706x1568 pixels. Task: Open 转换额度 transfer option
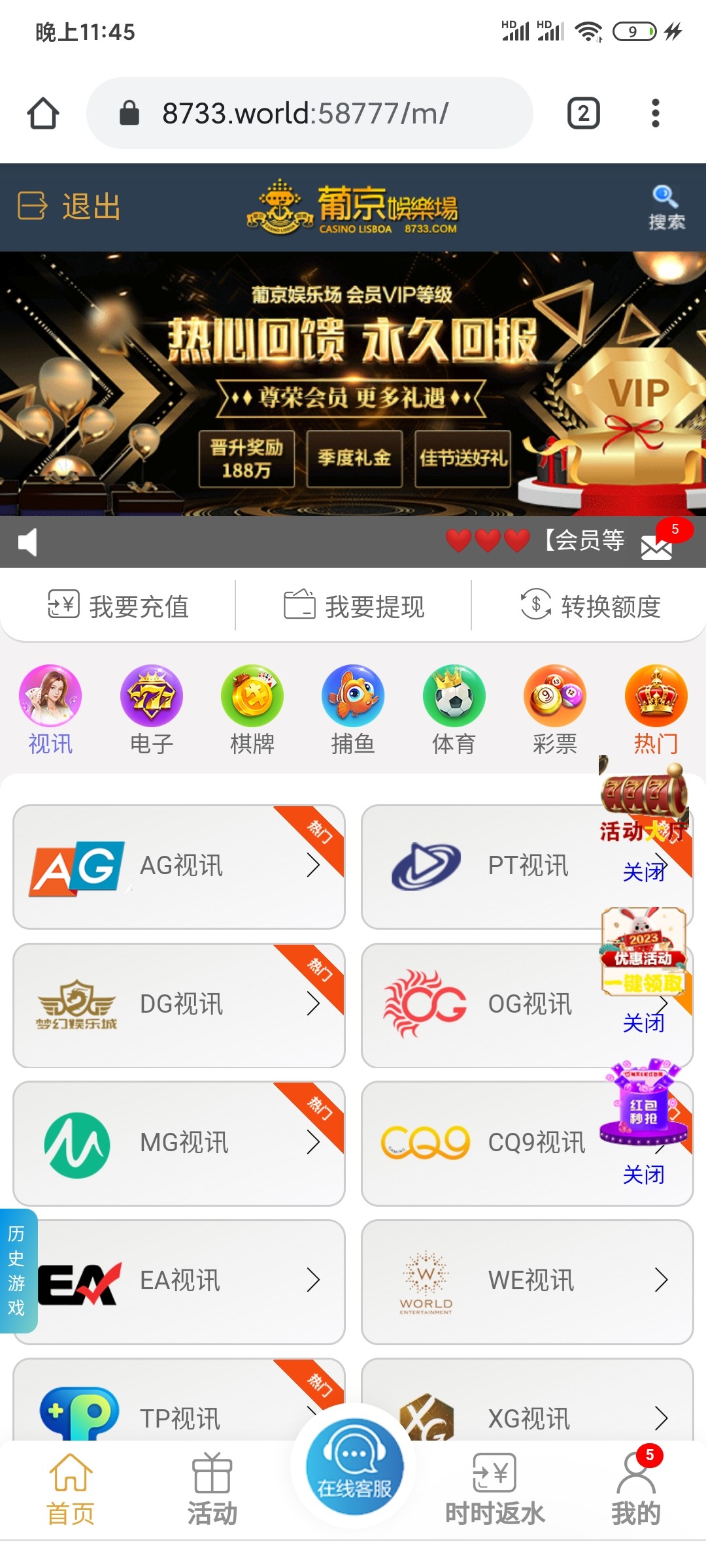pos(590,606)
